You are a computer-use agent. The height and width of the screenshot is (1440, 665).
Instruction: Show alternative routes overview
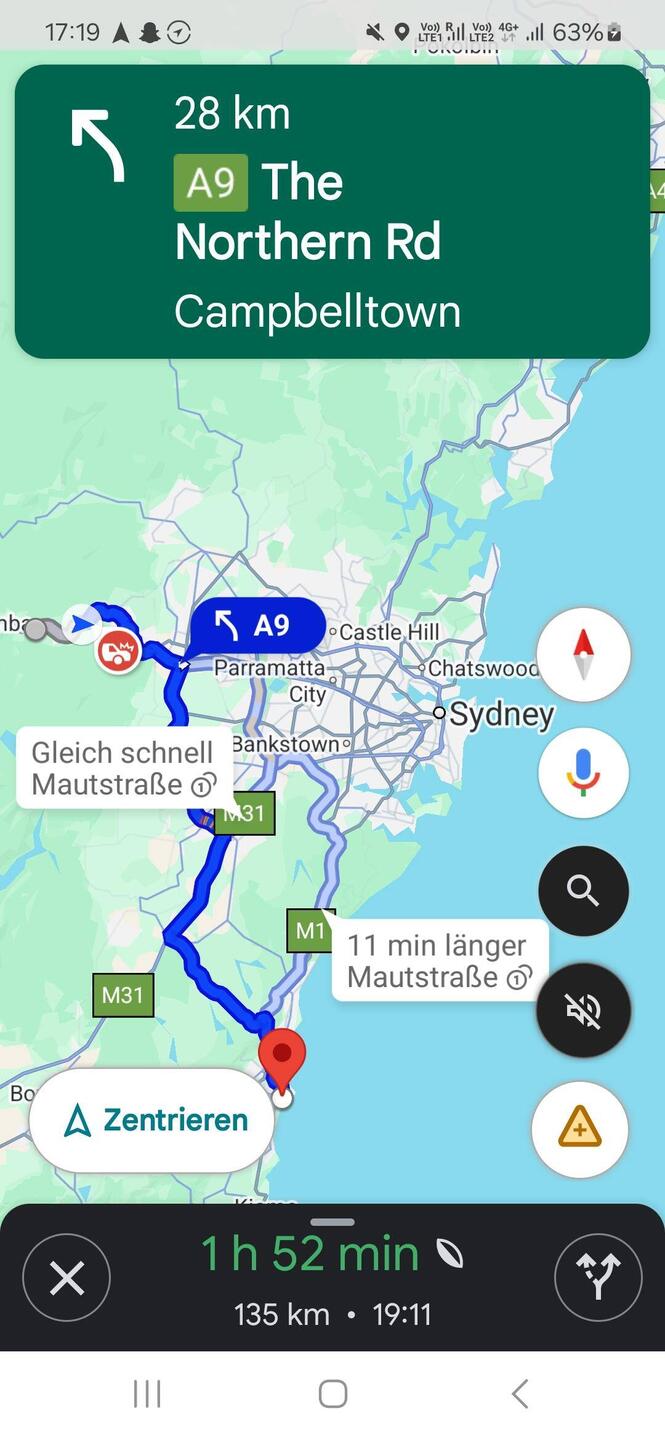[x=597, y=1278]
